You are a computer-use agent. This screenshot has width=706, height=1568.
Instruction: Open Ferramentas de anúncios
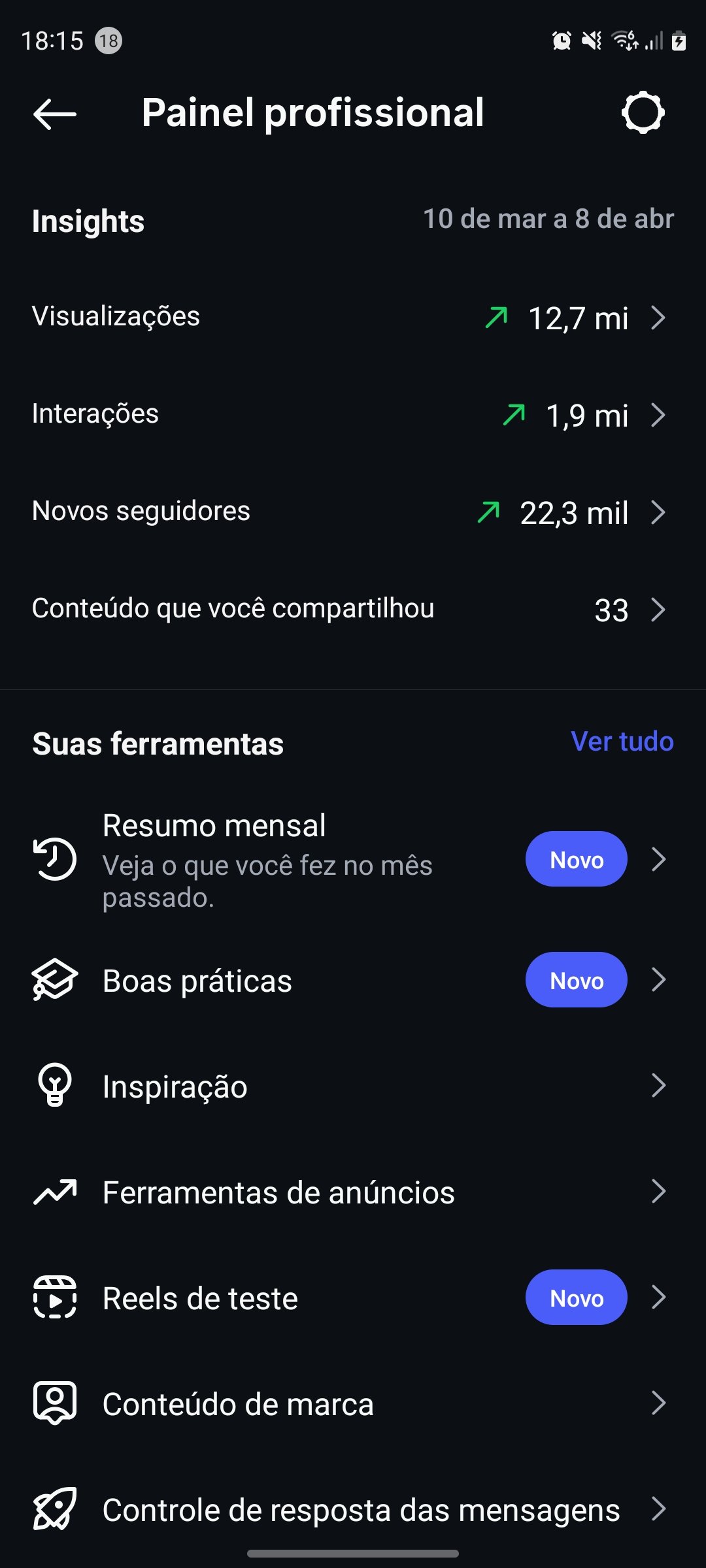pyautogui.click(x=353, y=1192)
